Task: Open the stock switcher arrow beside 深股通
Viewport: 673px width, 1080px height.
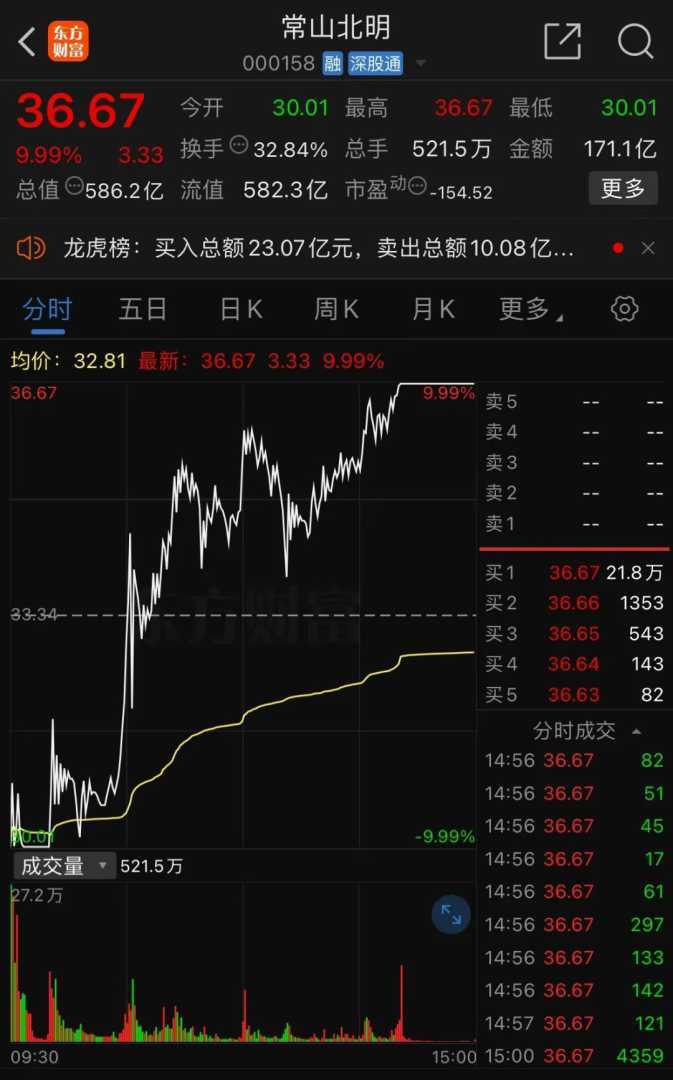Action: click(x=420, y=64)
